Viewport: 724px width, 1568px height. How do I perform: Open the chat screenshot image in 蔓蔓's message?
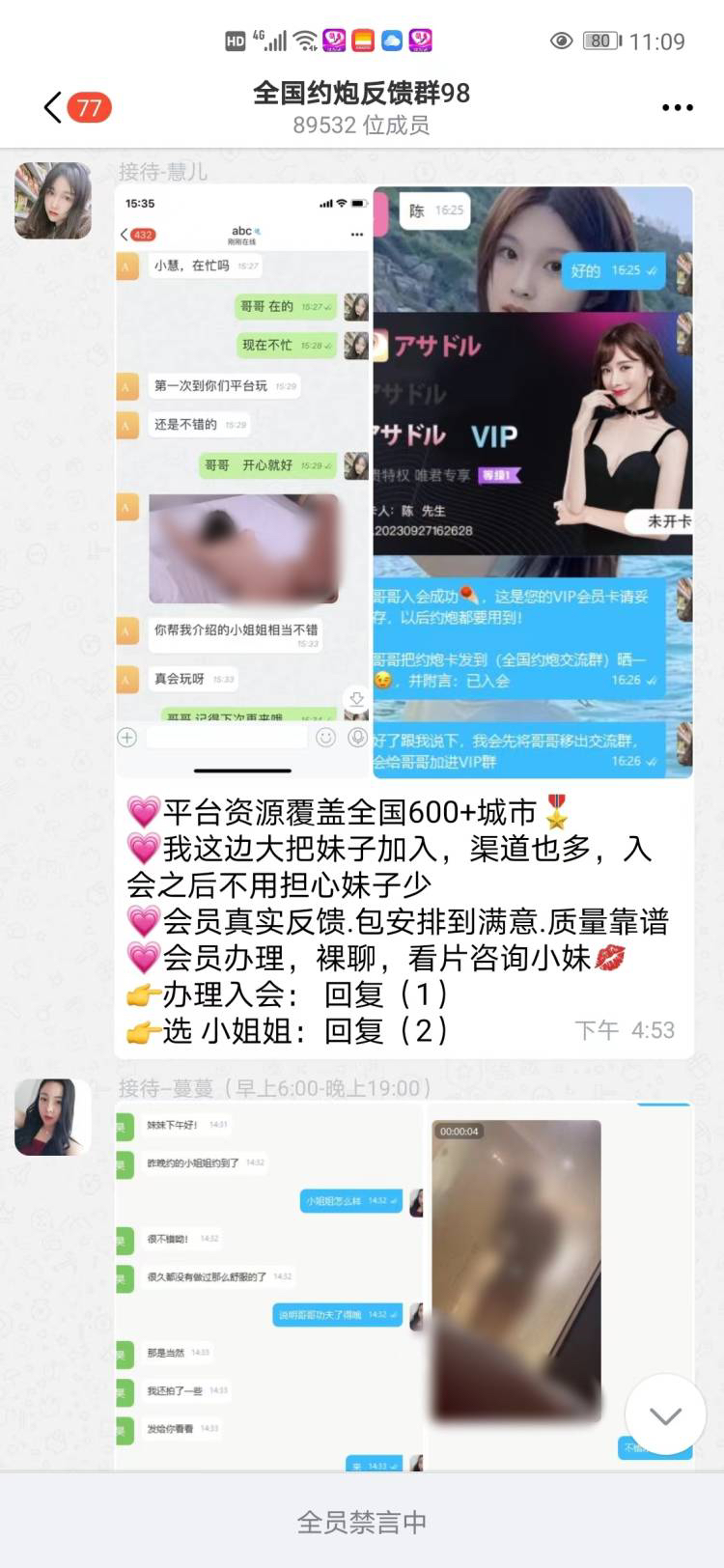click(x=269, y=1286)
